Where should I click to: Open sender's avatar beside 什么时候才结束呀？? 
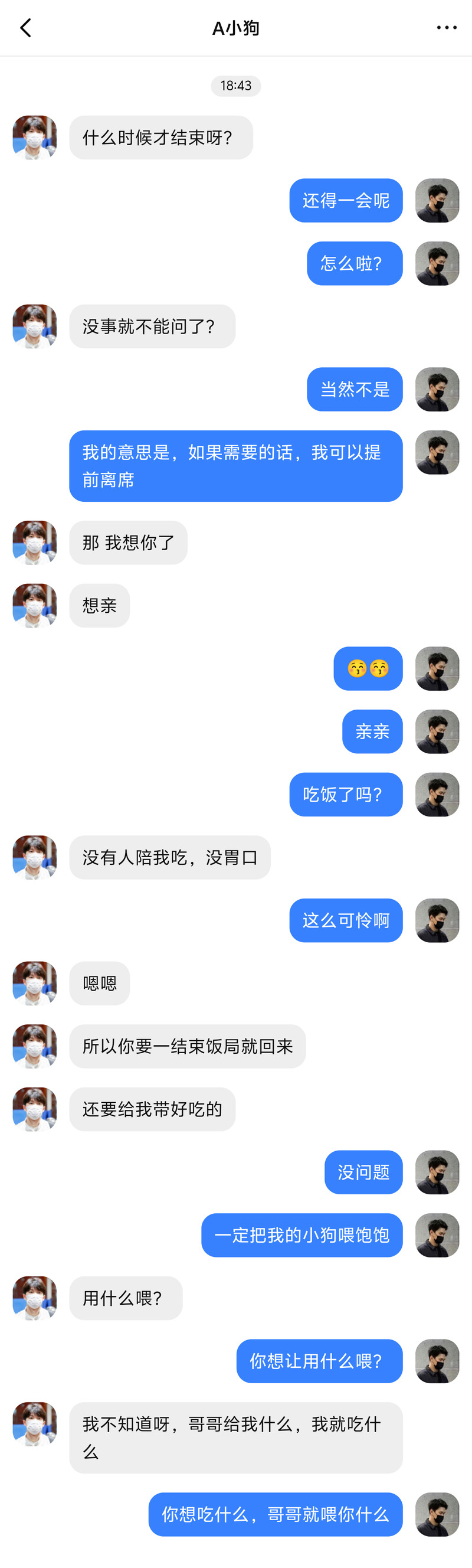coord(35,138)
